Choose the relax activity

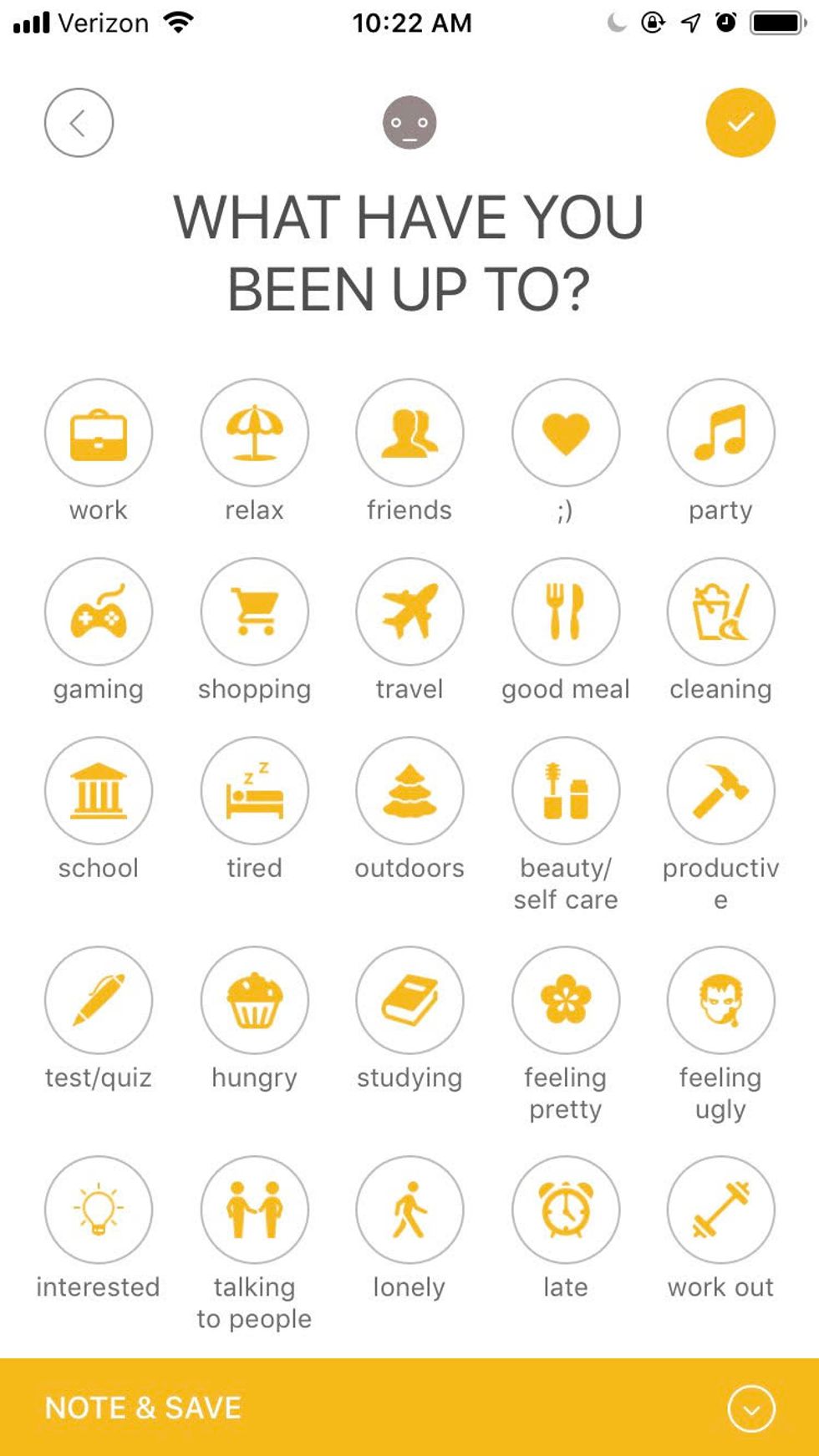coord(254,433)
